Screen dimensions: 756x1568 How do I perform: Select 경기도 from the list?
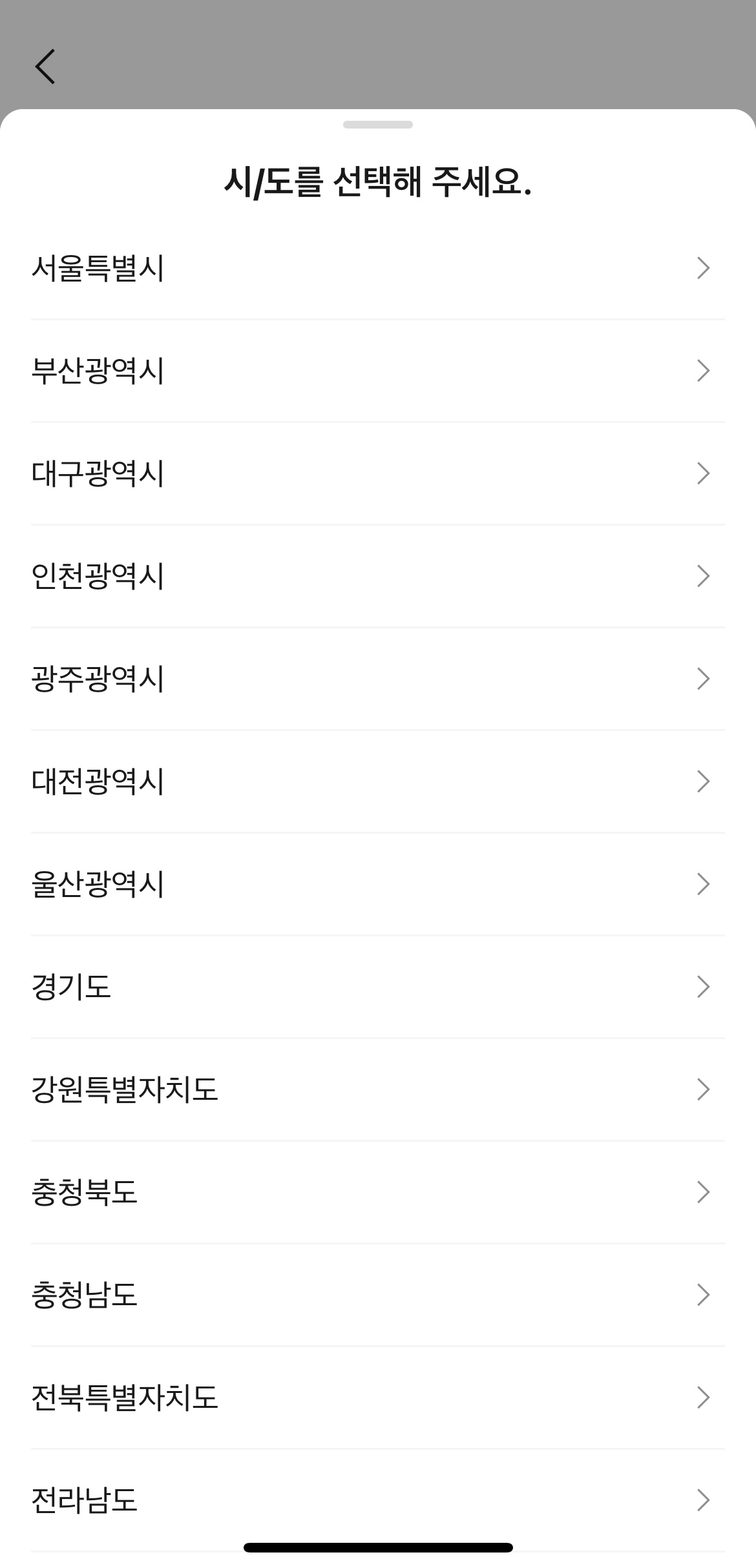258,987
